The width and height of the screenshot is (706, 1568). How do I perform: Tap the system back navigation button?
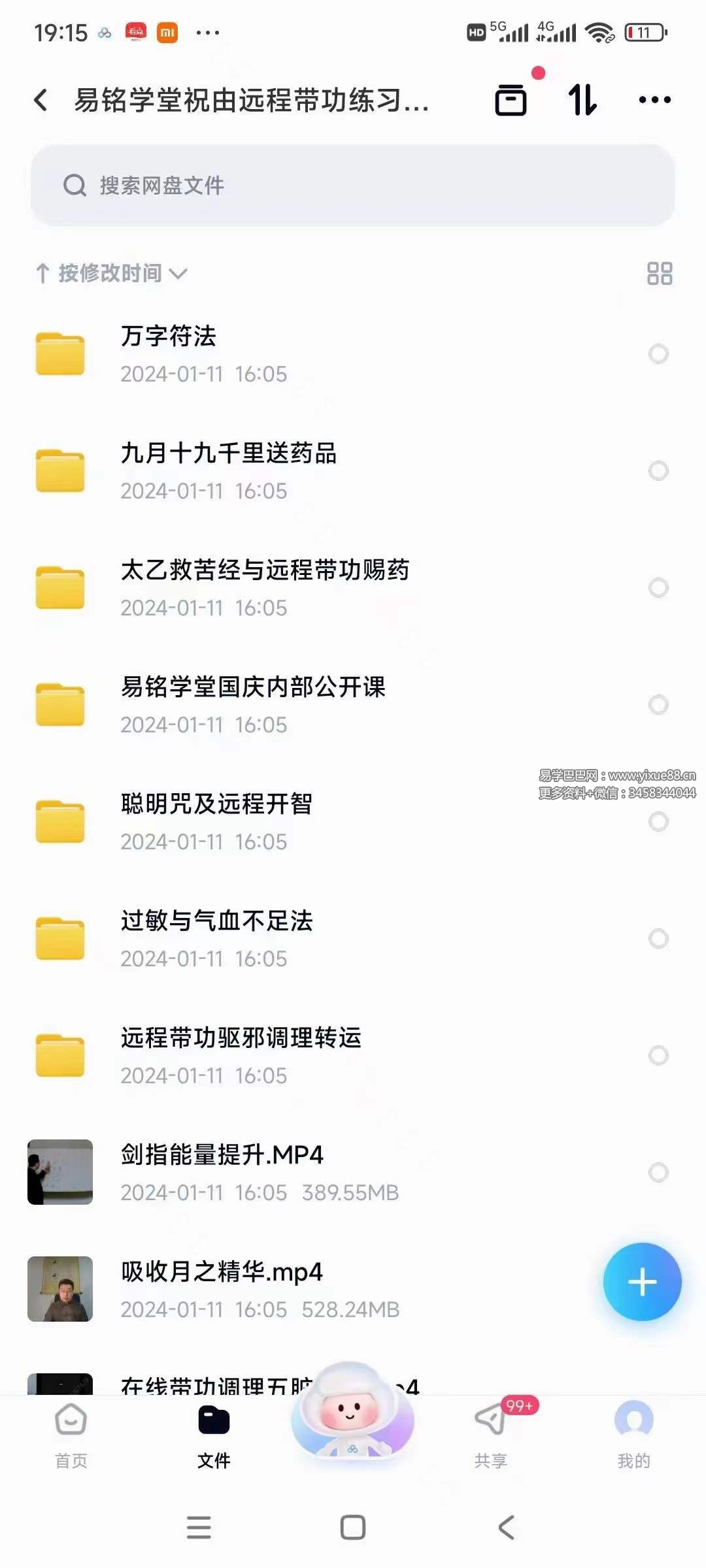(x=503, y=1527)
